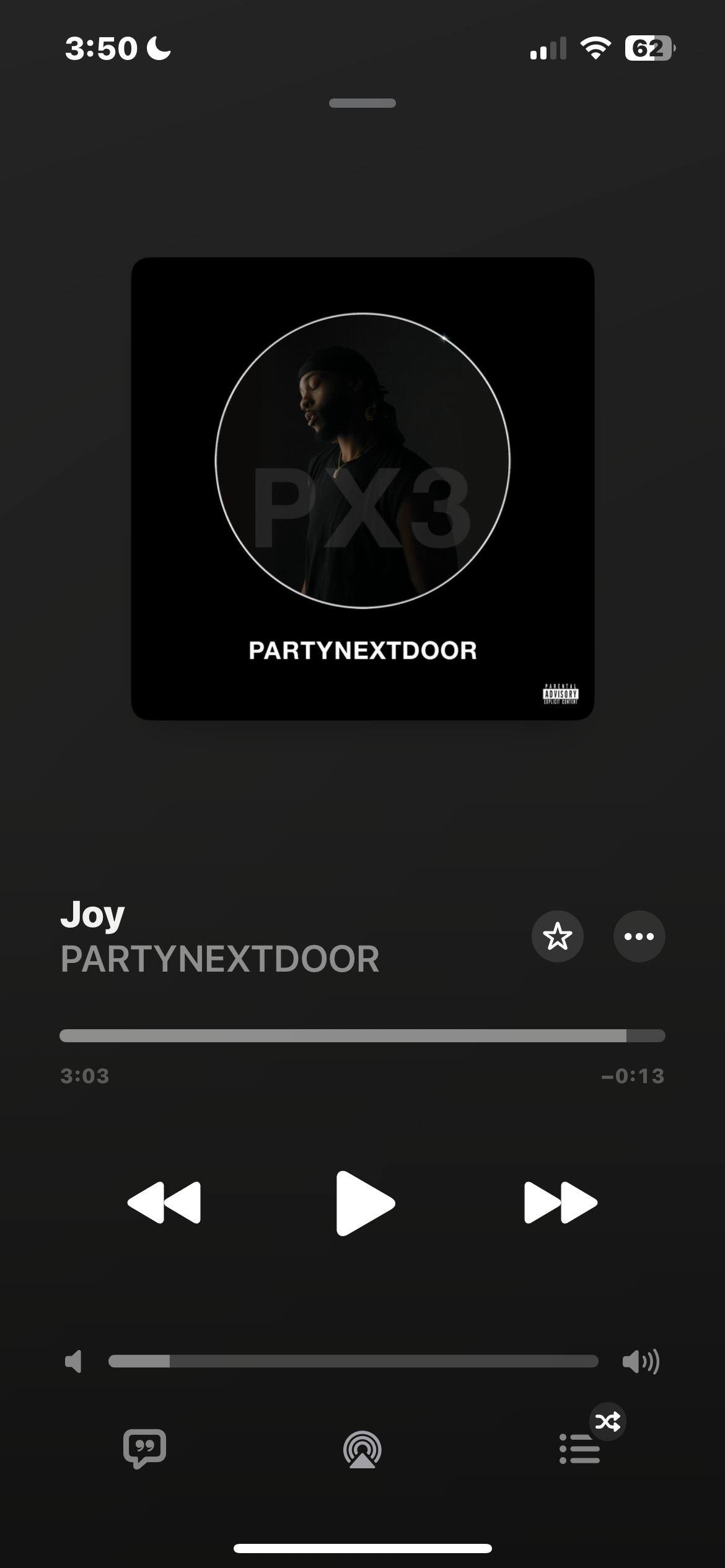Viewport: 725px width, 1568px height.
Task: Open the more options menu for Joy
Action: (x=639, y=936)
